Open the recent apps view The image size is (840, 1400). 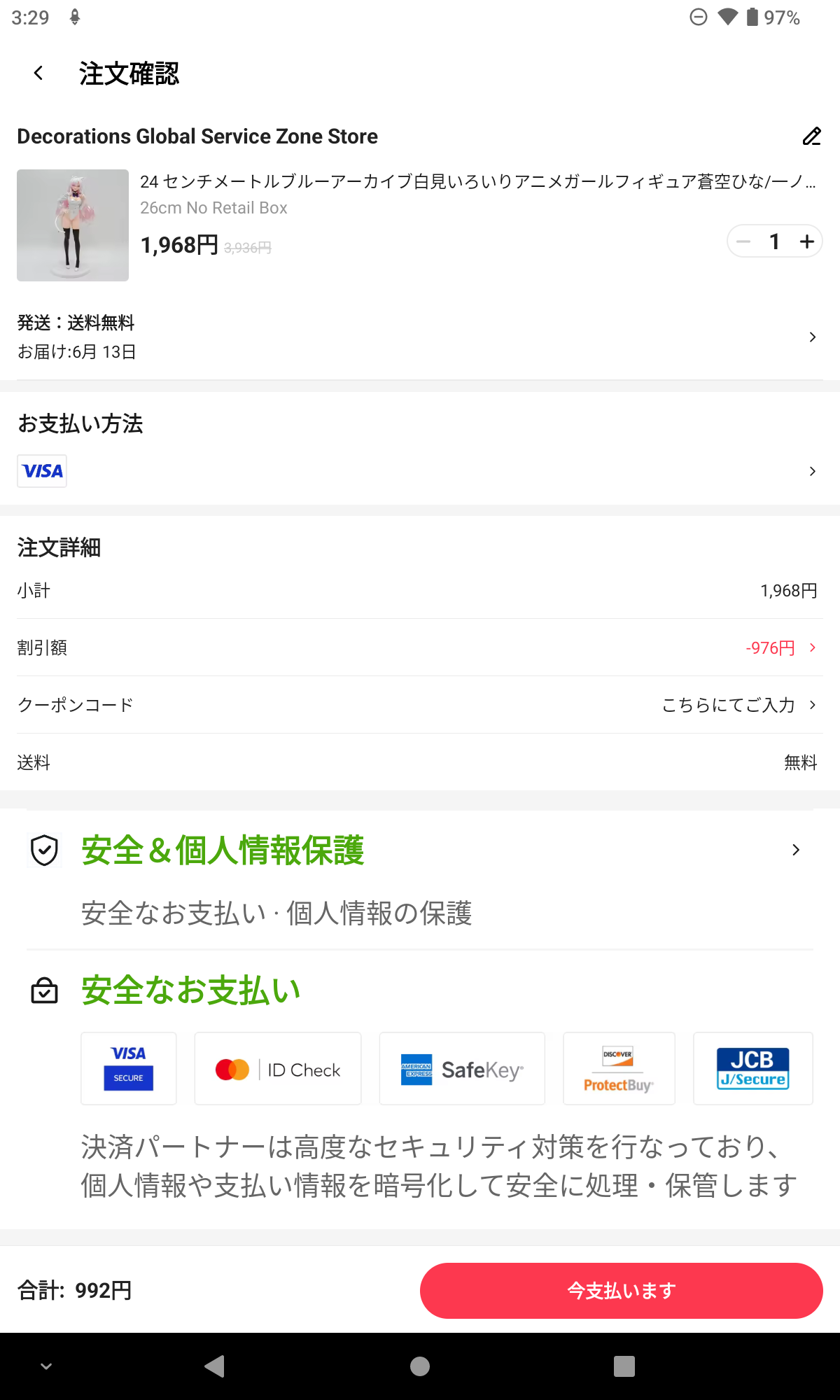tap(624, 1366)
